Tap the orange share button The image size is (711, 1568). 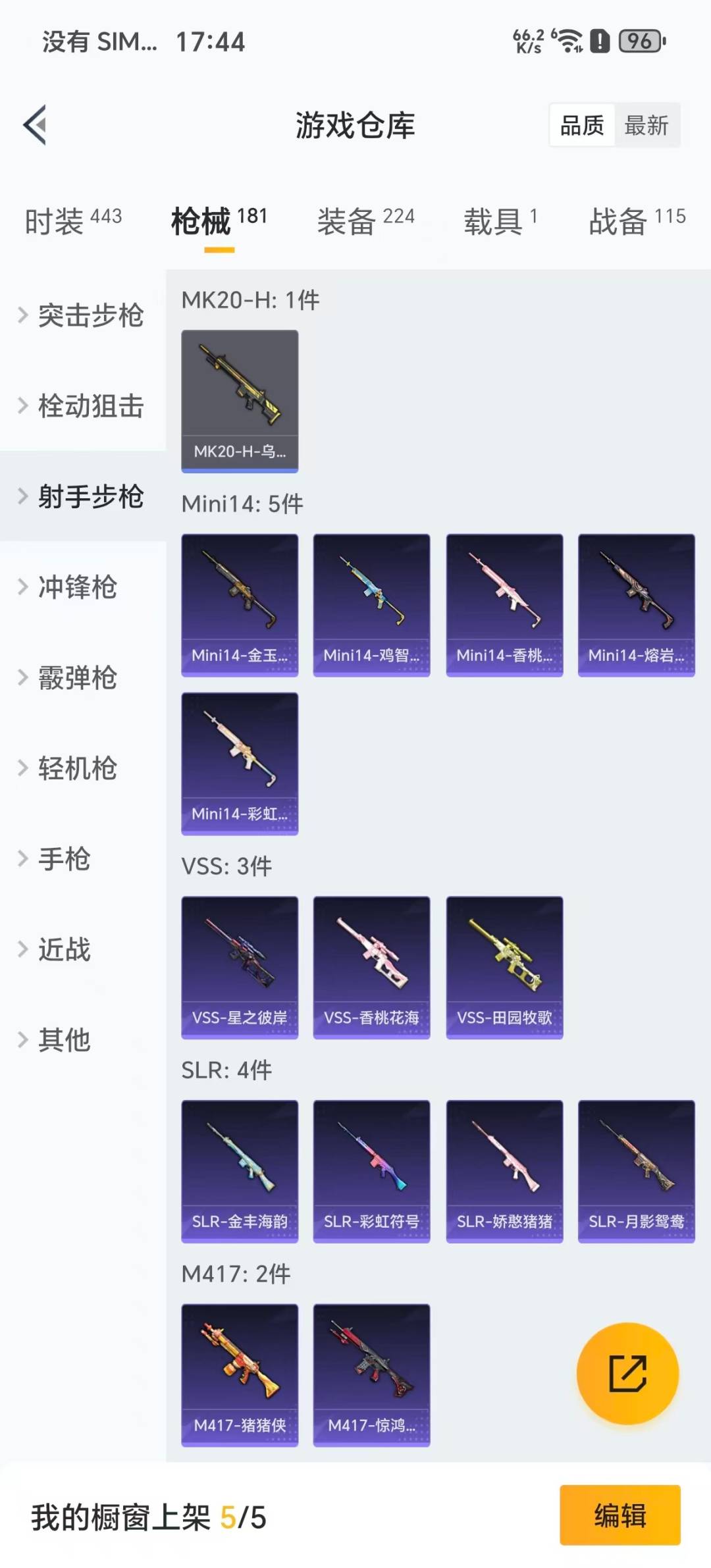coord(626,1372)
